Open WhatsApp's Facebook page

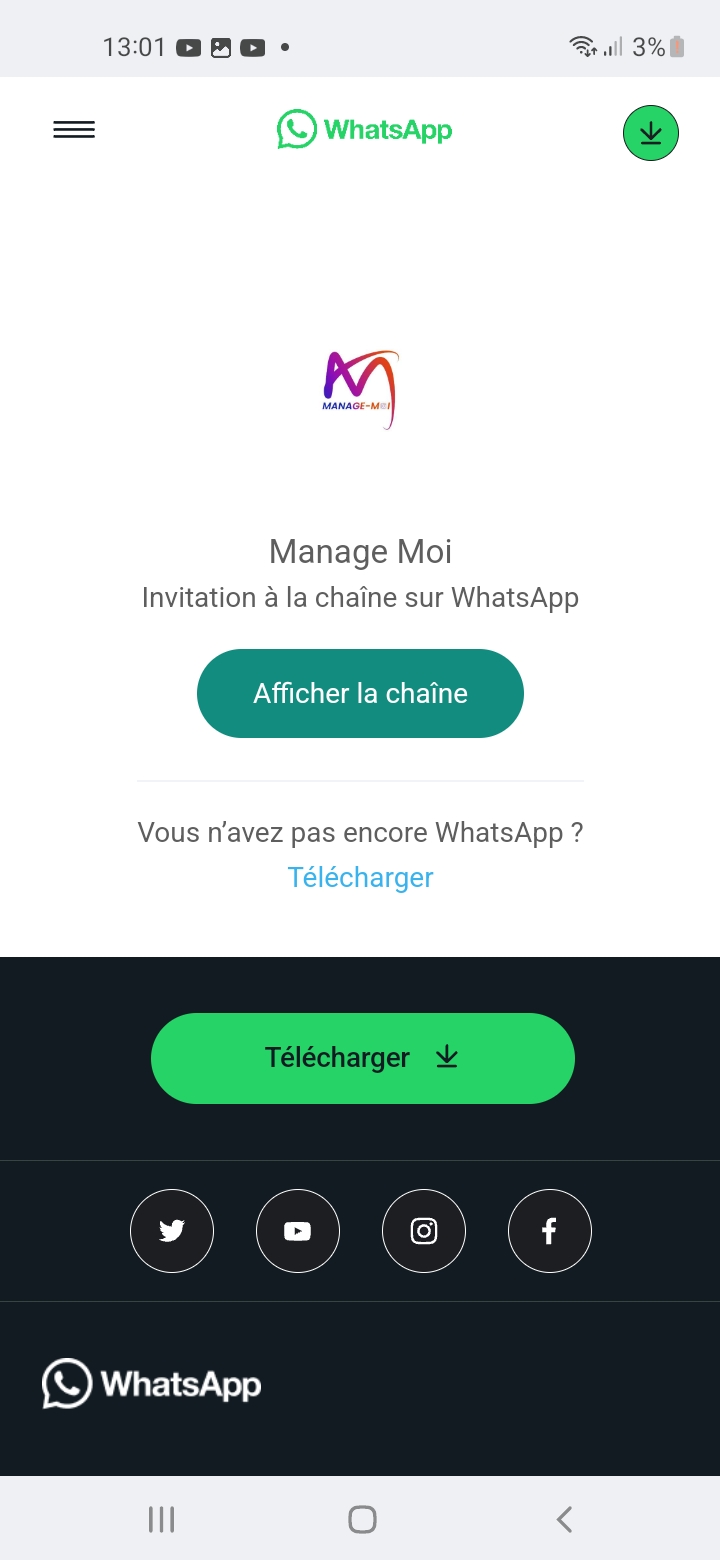pyautogui.click(x=550, y=1231)
